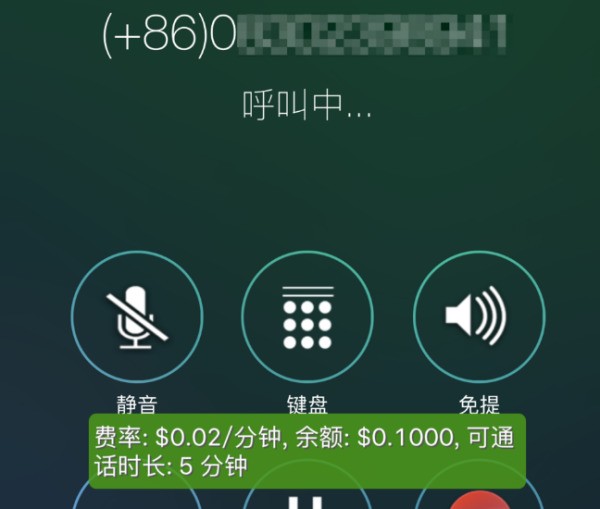This screenshot has height=509, width=600.
Task: Tap the pause/hold call button
Action: point(307,499)
